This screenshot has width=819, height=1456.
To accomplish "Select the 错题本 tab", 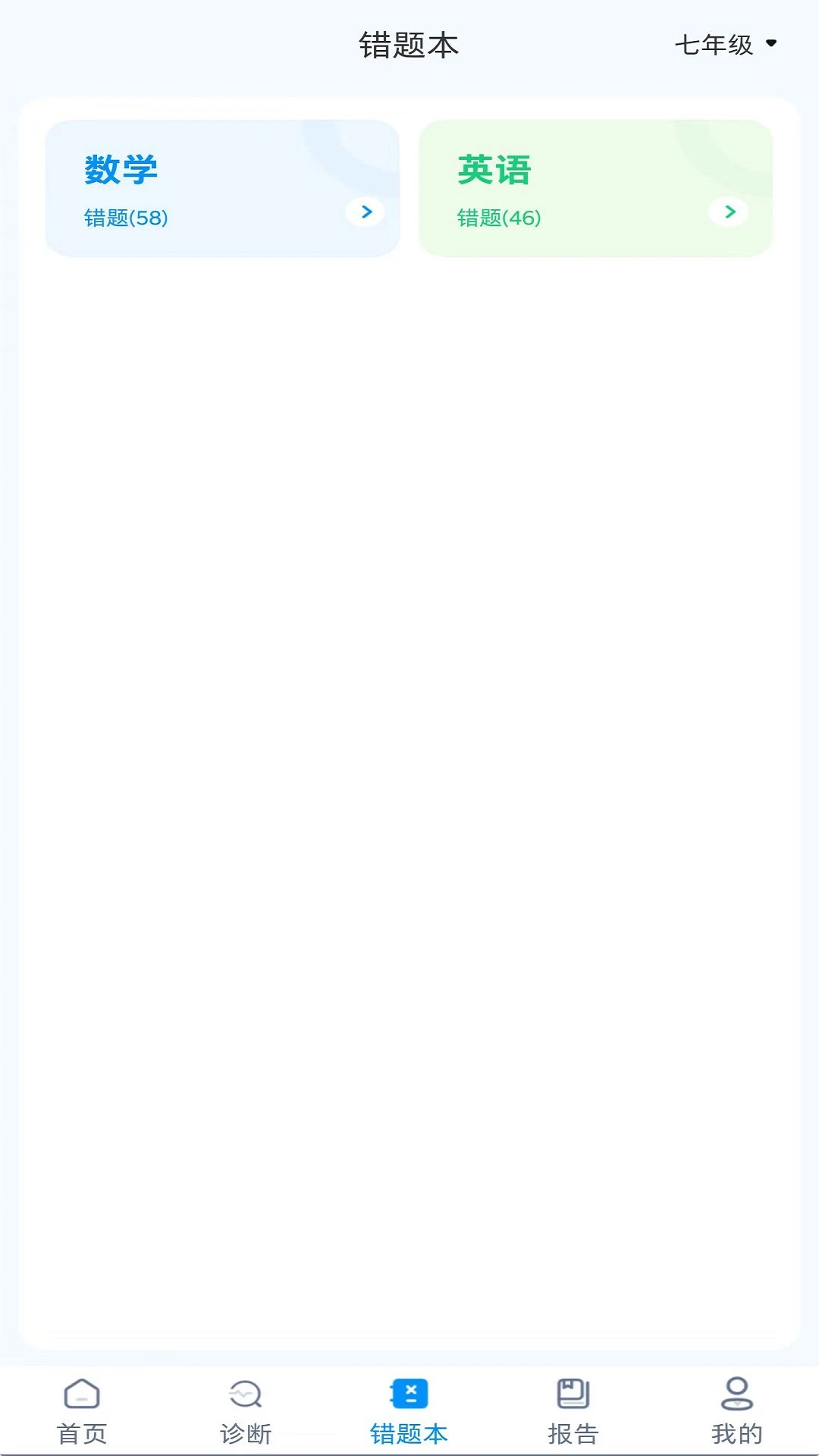I will (x=409, y=1410).
